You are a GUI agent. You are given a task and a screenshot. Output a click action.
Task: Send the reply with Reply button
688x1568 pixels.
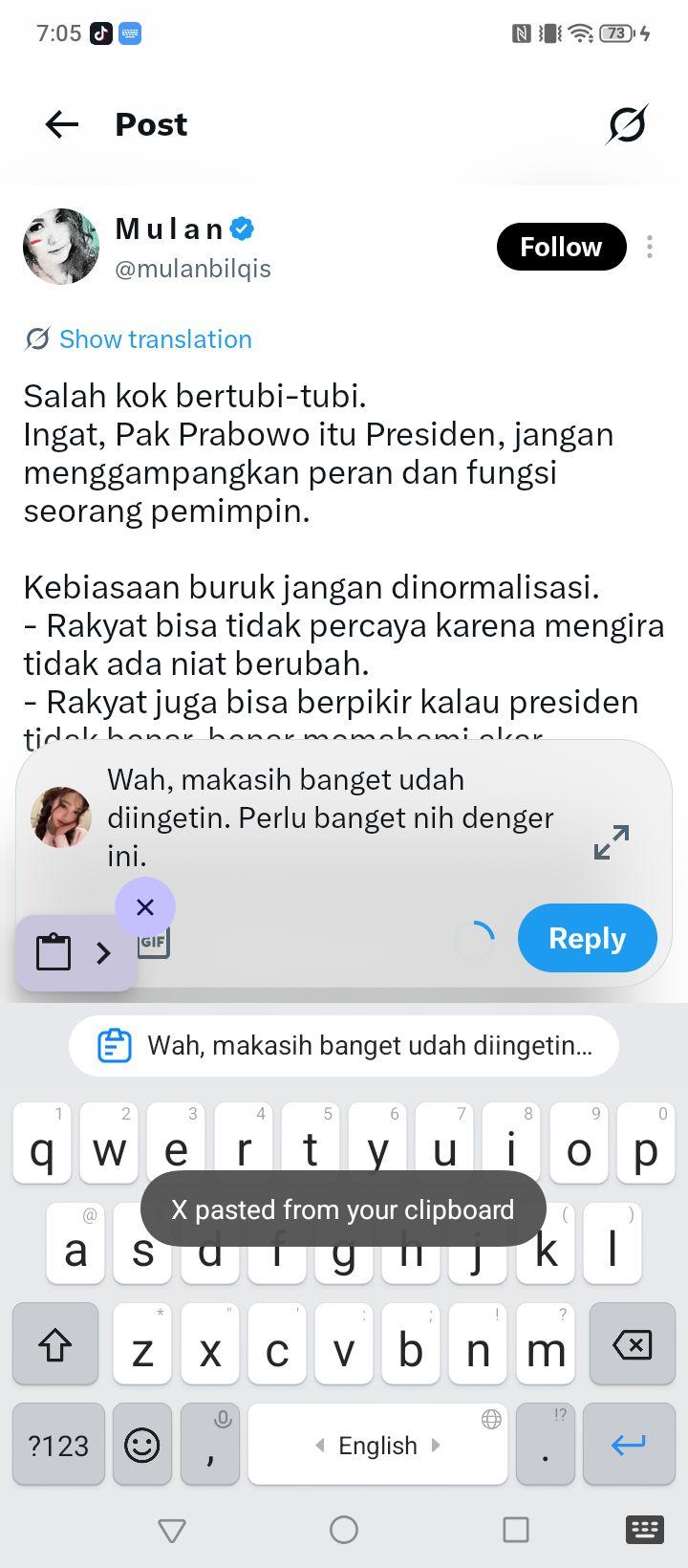[588, 938]
